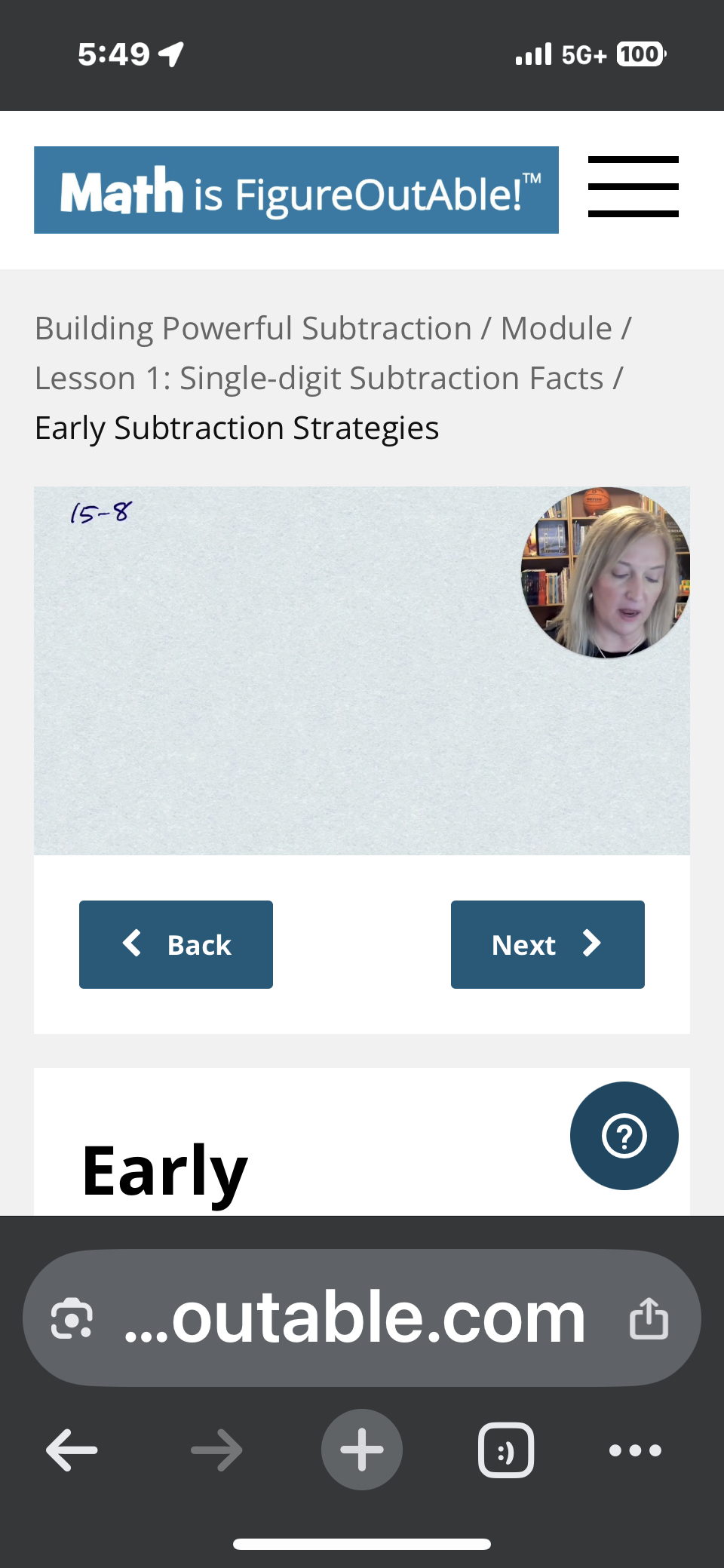The height and width of the screenshot is (1568, 724).
Task: Open the hamburger menu
Action: click(x=633, y=186)
